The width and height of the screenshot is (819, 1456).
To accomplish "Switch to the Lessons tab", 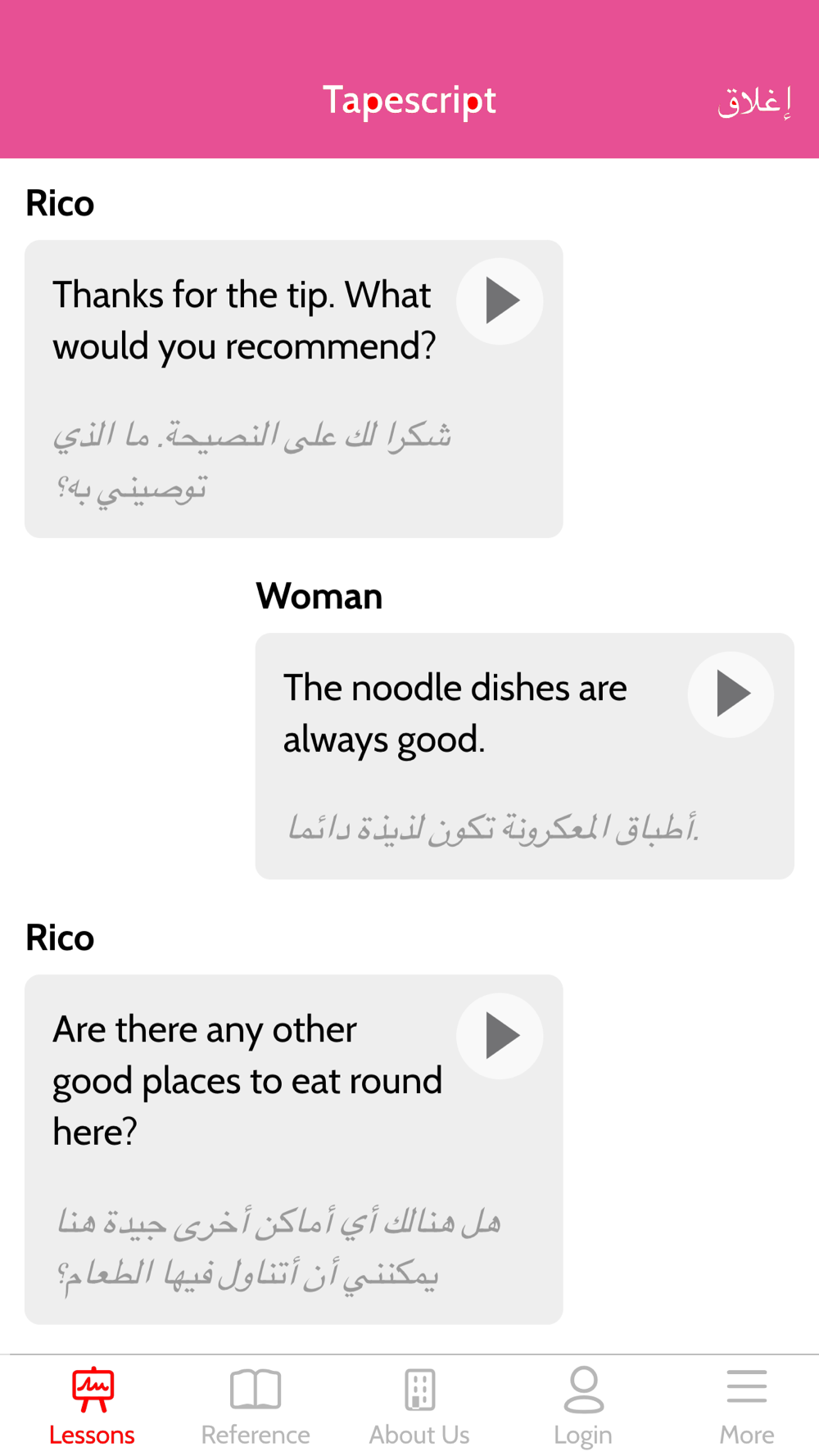I will click(92, 1407).
